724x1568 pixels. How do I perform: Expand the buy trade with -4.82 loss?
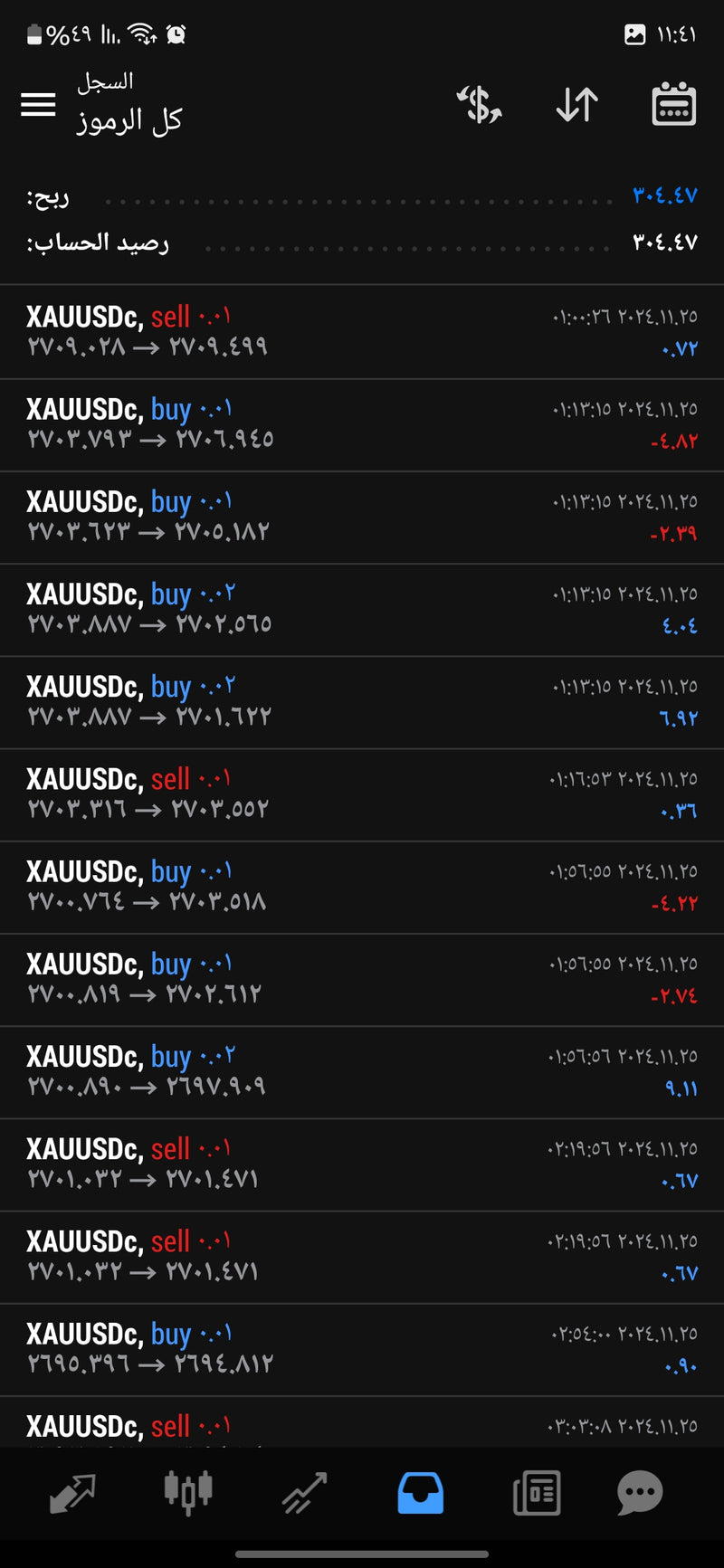[x=362, y=424]
